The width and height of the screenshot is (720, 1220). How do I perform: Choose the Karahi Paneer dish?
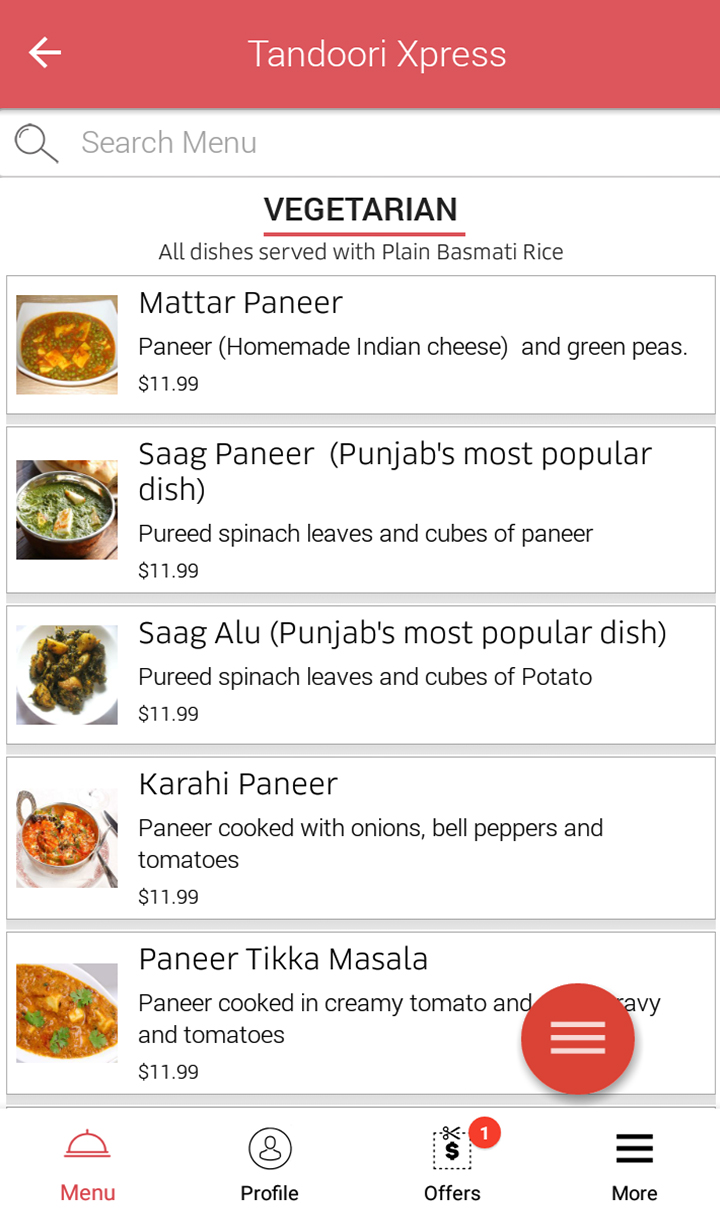tap(360, 838)
